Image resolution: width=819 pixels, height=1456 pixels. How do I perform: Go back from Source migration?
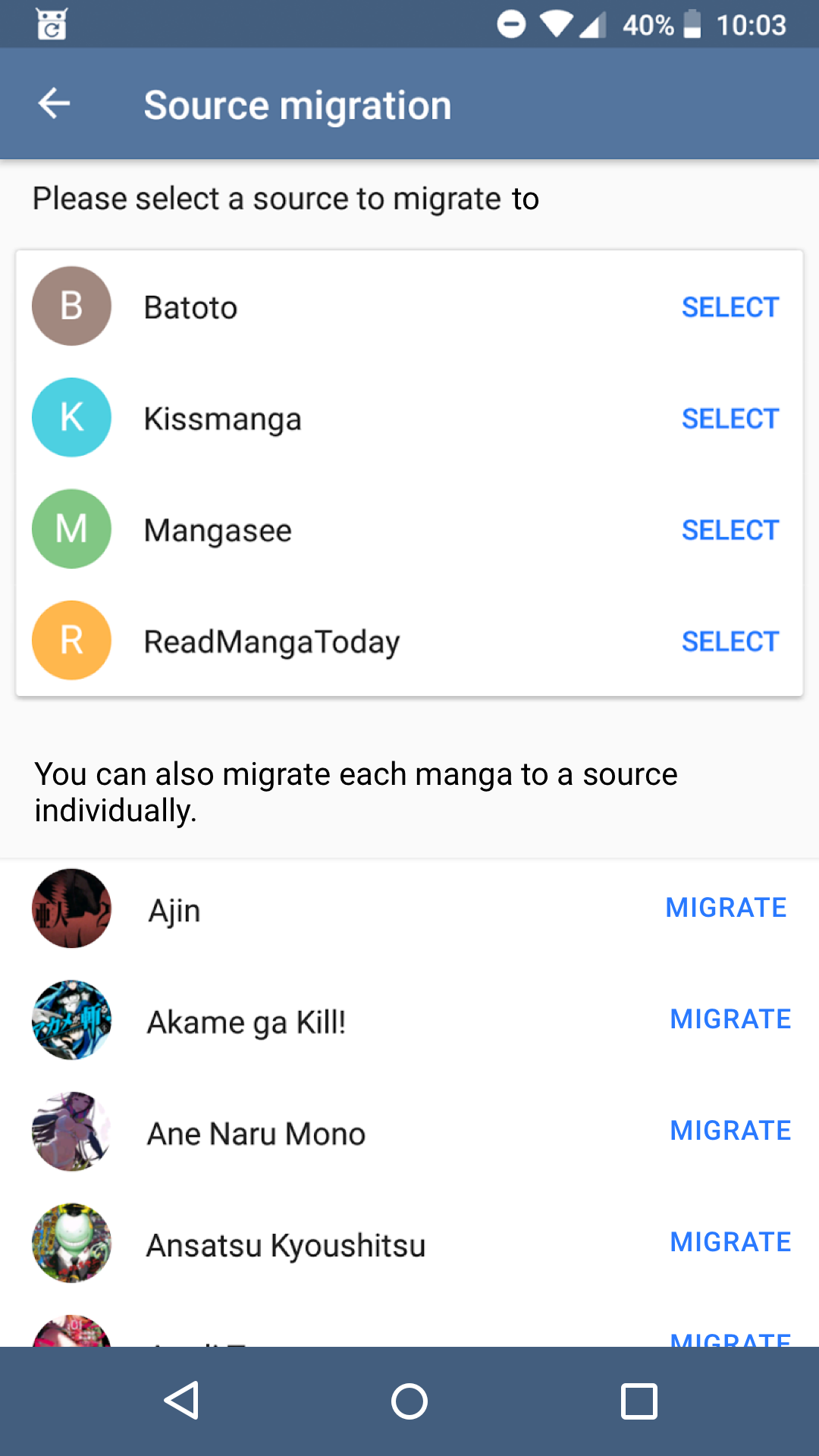coord(54,104)
